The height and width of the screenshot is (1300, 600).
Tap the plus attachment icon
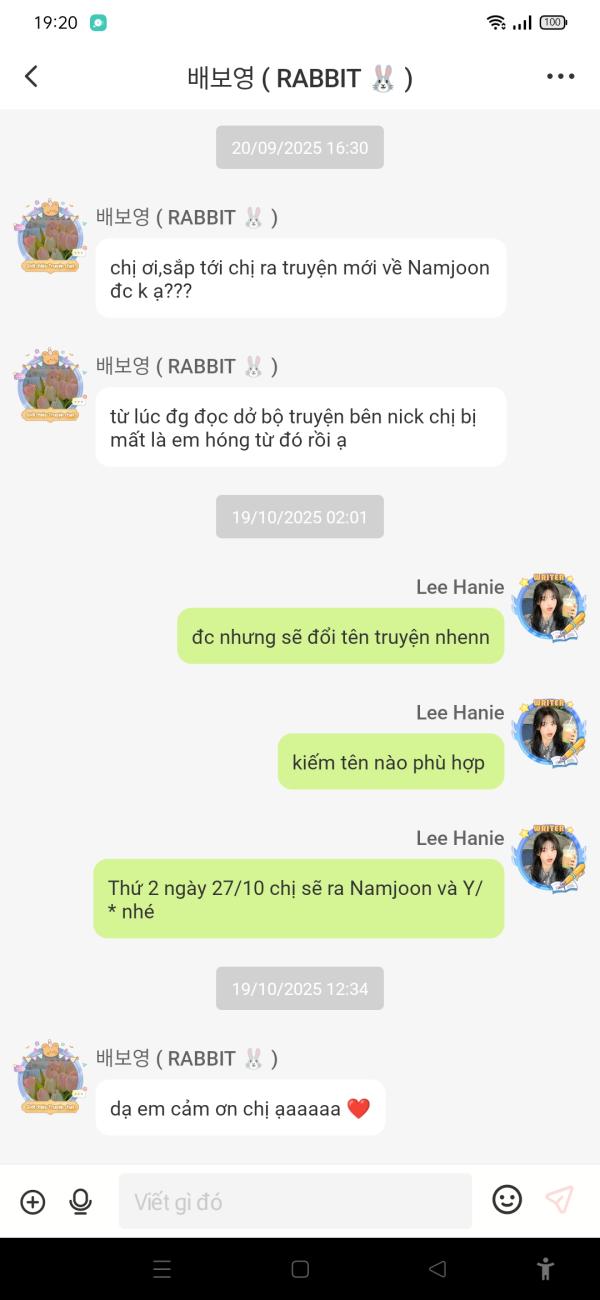33,1201
